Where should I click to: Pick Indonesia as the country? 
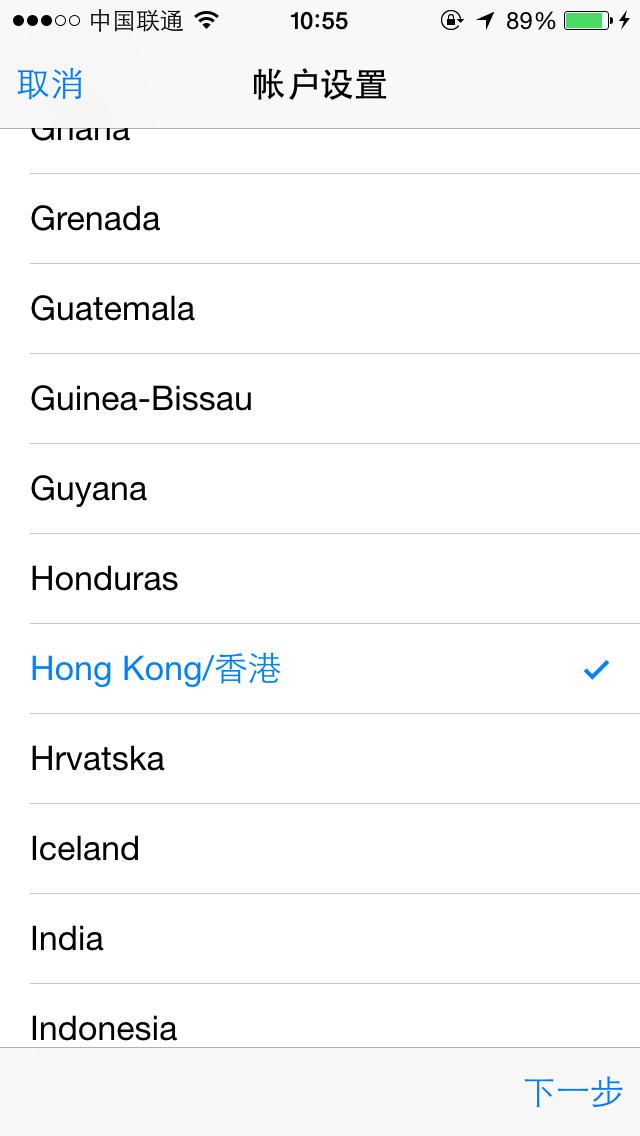(104, 1027)
